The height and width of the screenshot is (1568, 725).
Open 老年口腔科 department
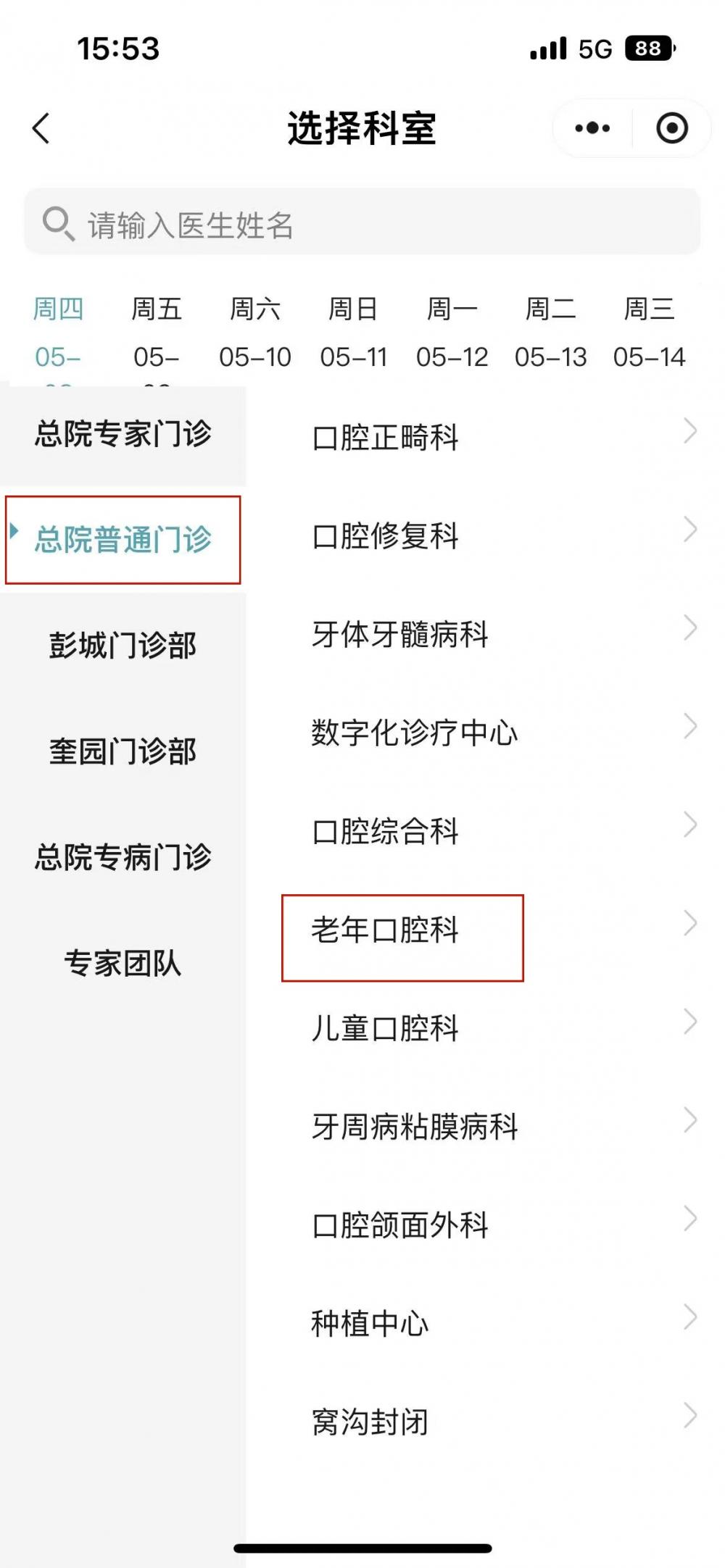[486, 930]
